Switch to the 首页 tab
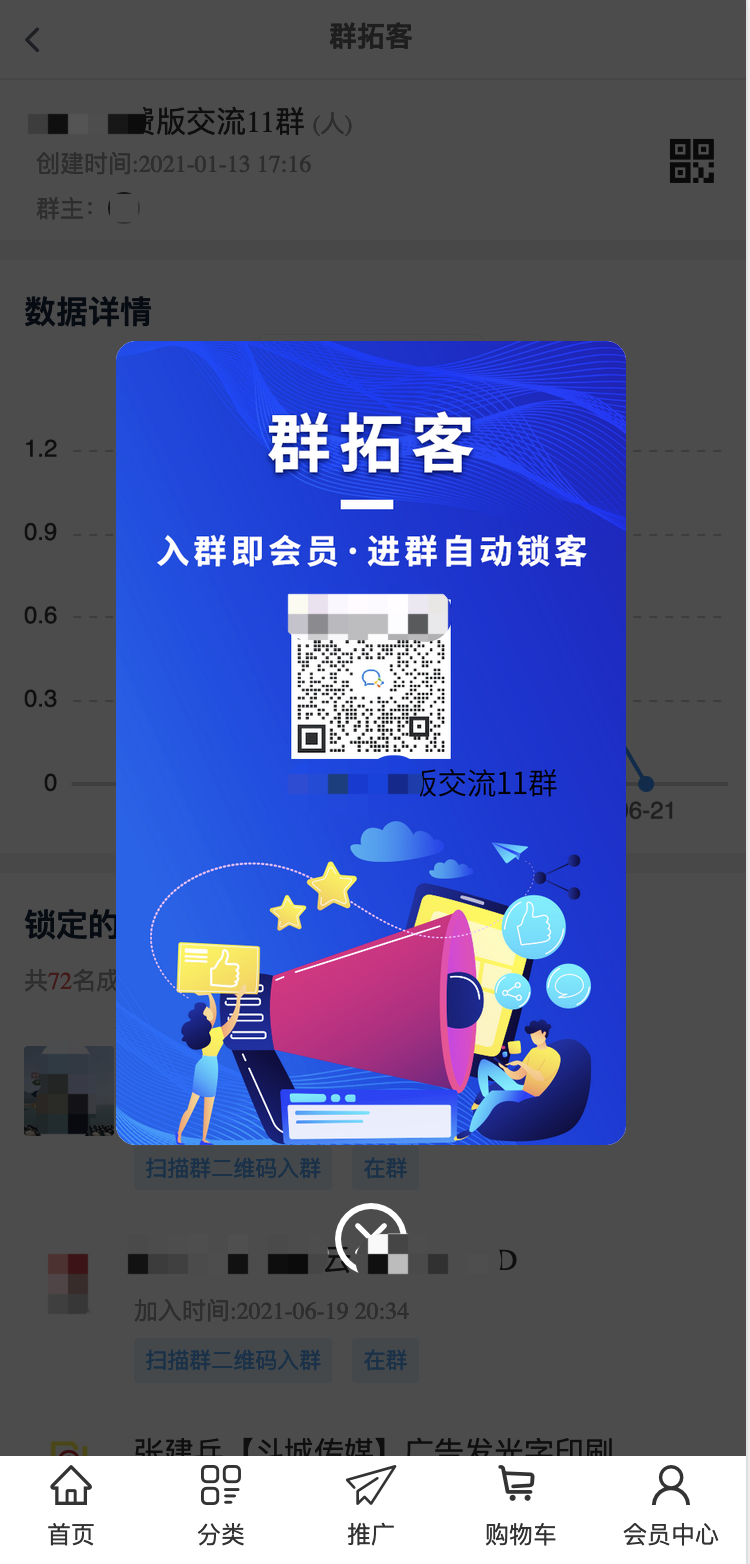 71,1505
